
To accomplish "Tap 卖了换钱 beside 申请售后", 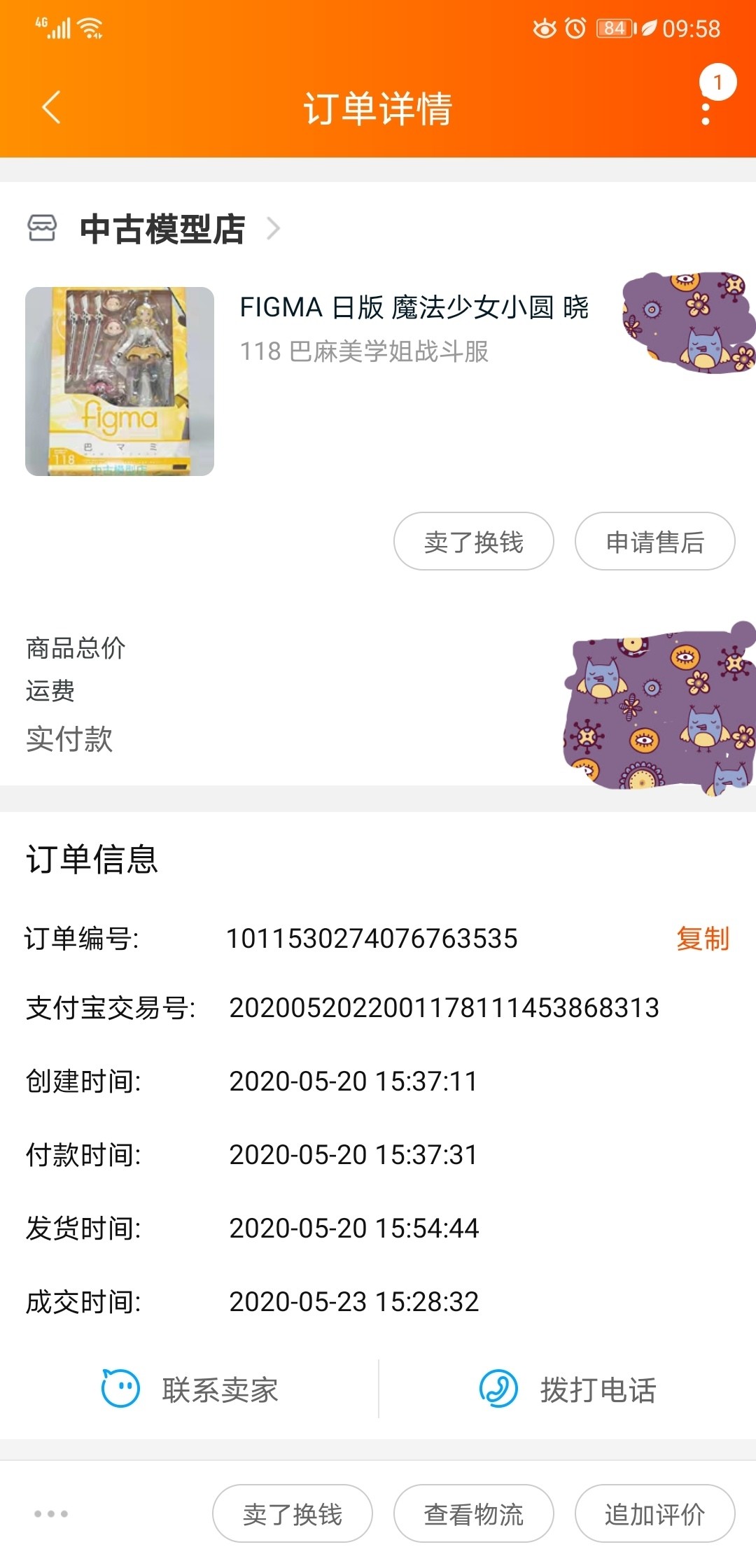I will (474, 542).
